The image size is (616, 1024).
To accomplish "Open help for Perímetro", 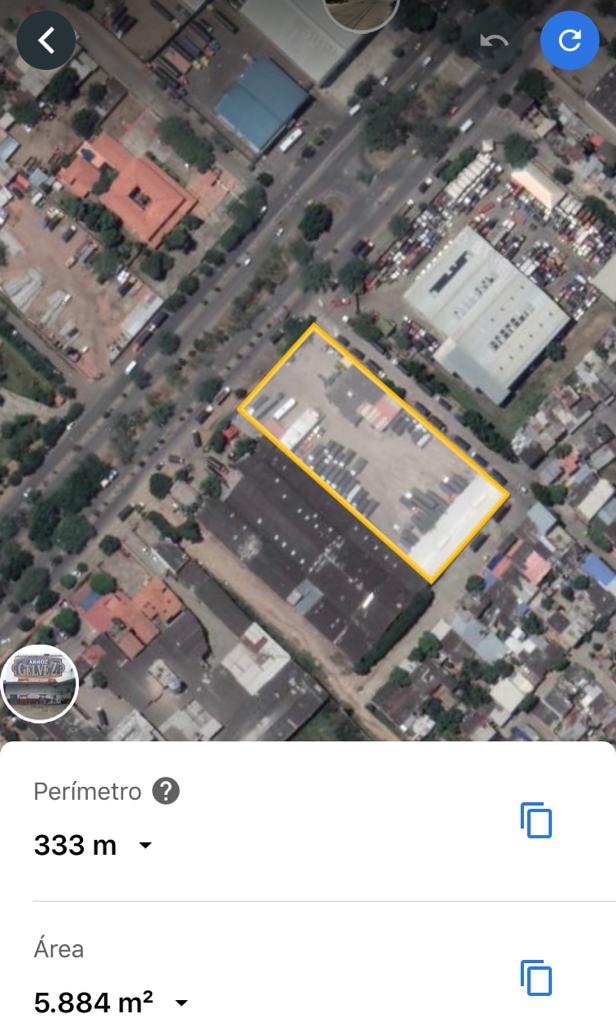I will click(166, 791).
